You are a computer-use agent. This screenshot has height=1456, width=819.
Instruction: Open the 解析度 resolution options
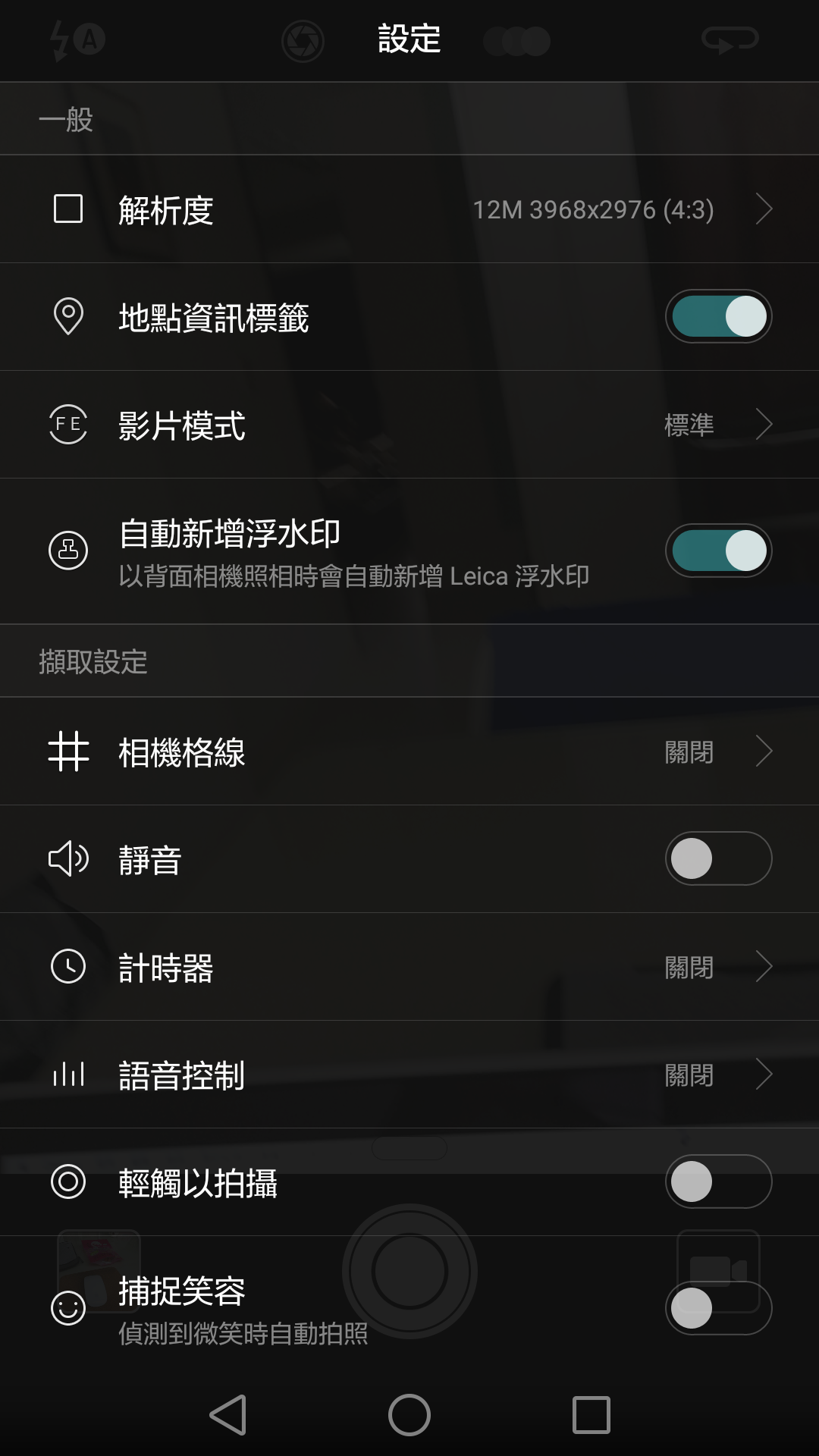[x=409, y=209]
